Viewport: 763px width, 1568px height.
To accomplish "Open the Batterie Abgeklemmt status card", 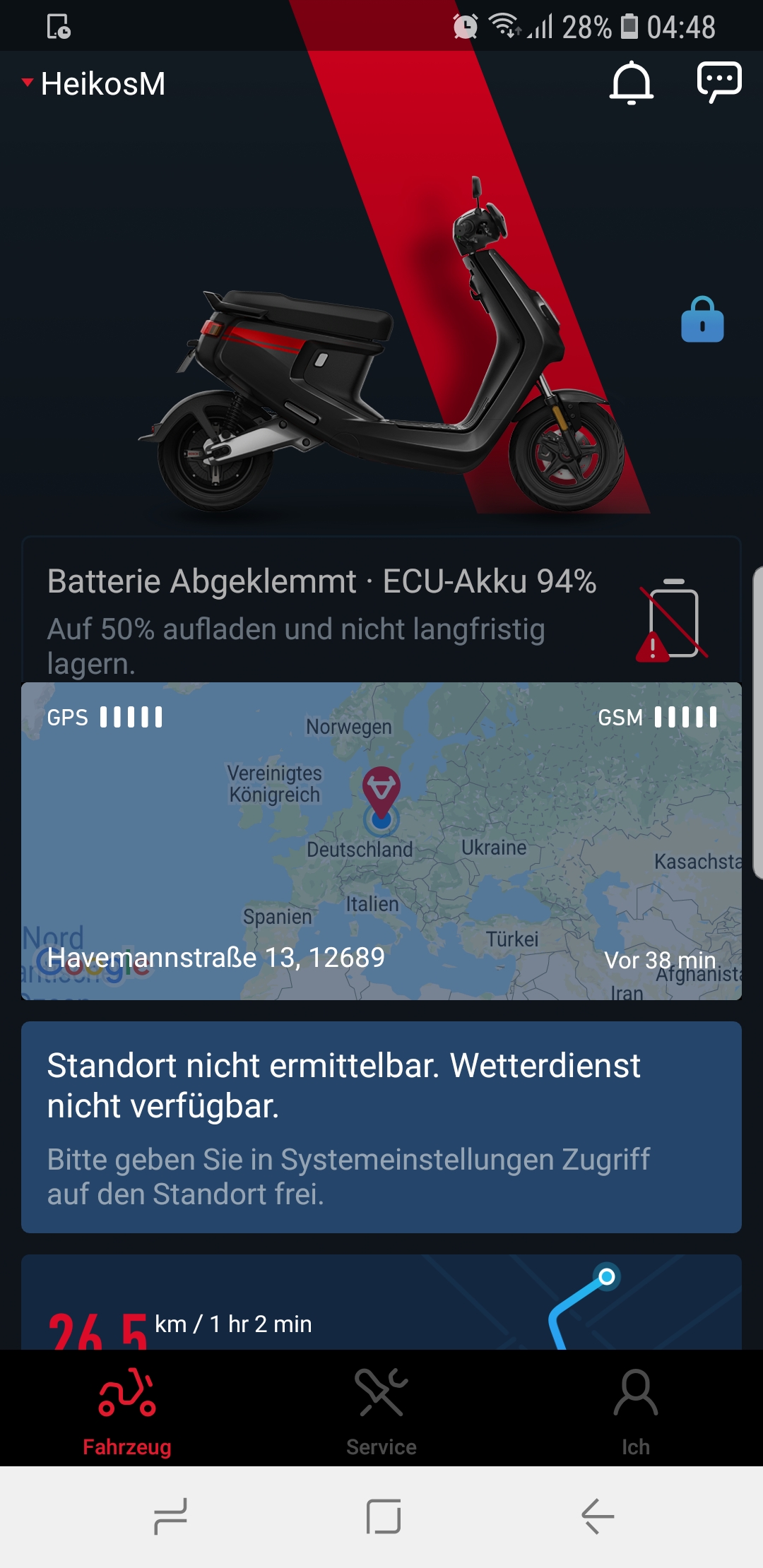I will click(380, 611).
